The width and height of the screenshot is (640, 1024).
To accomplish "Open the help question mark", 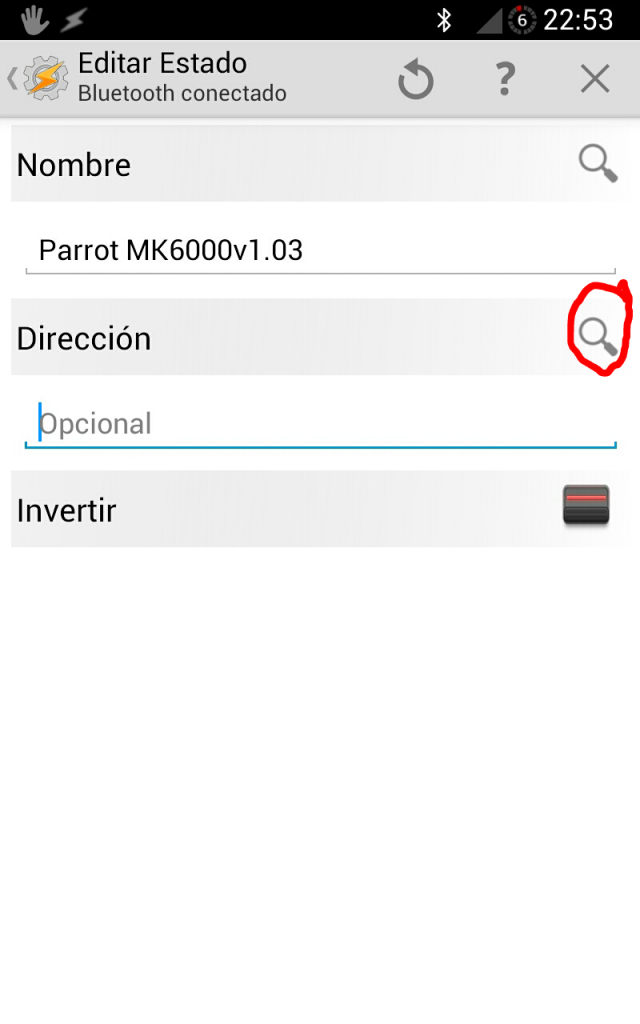I will 506,78.
